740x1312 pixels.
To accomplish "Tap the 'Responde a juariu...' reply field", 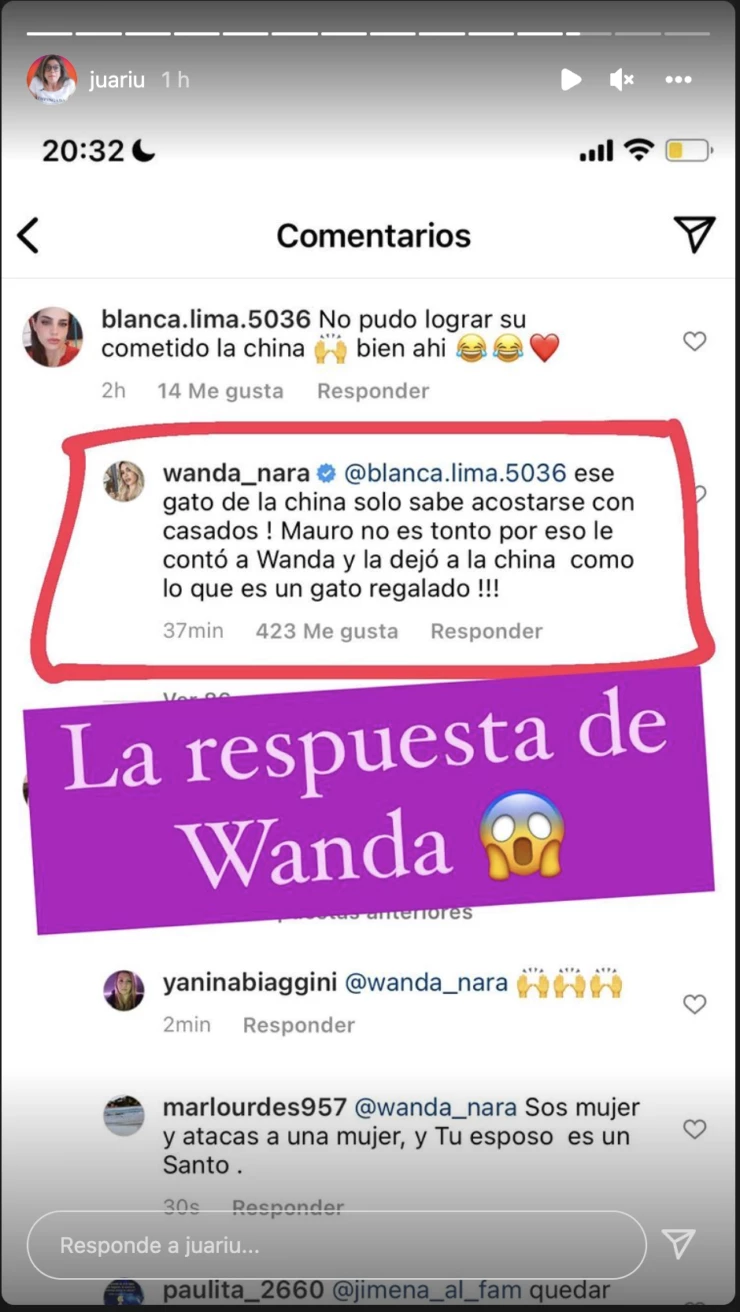I will [x=336, y=1246].
